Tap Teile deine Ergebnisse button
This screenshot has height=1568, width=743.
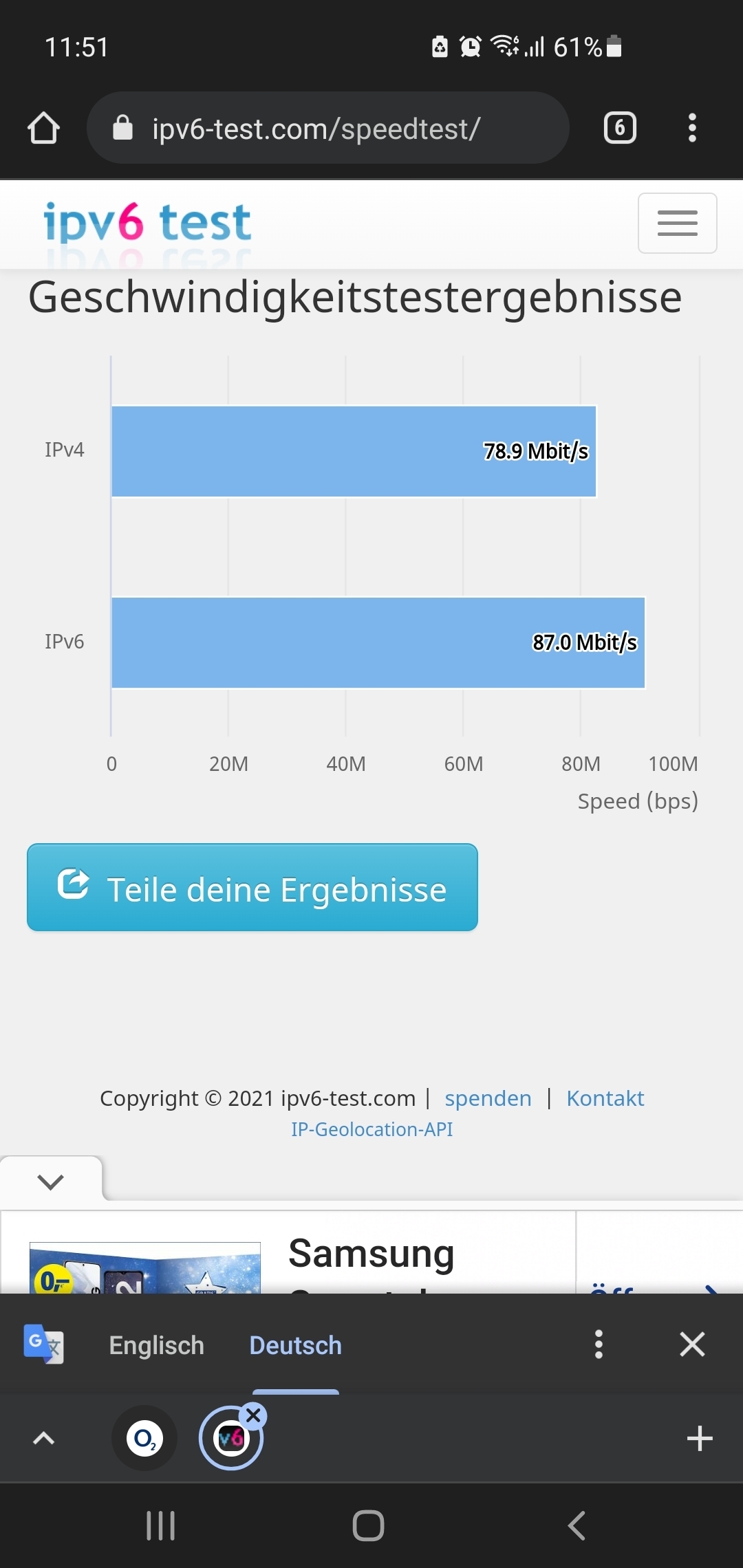pyautogui.click(x=252, y=888)
